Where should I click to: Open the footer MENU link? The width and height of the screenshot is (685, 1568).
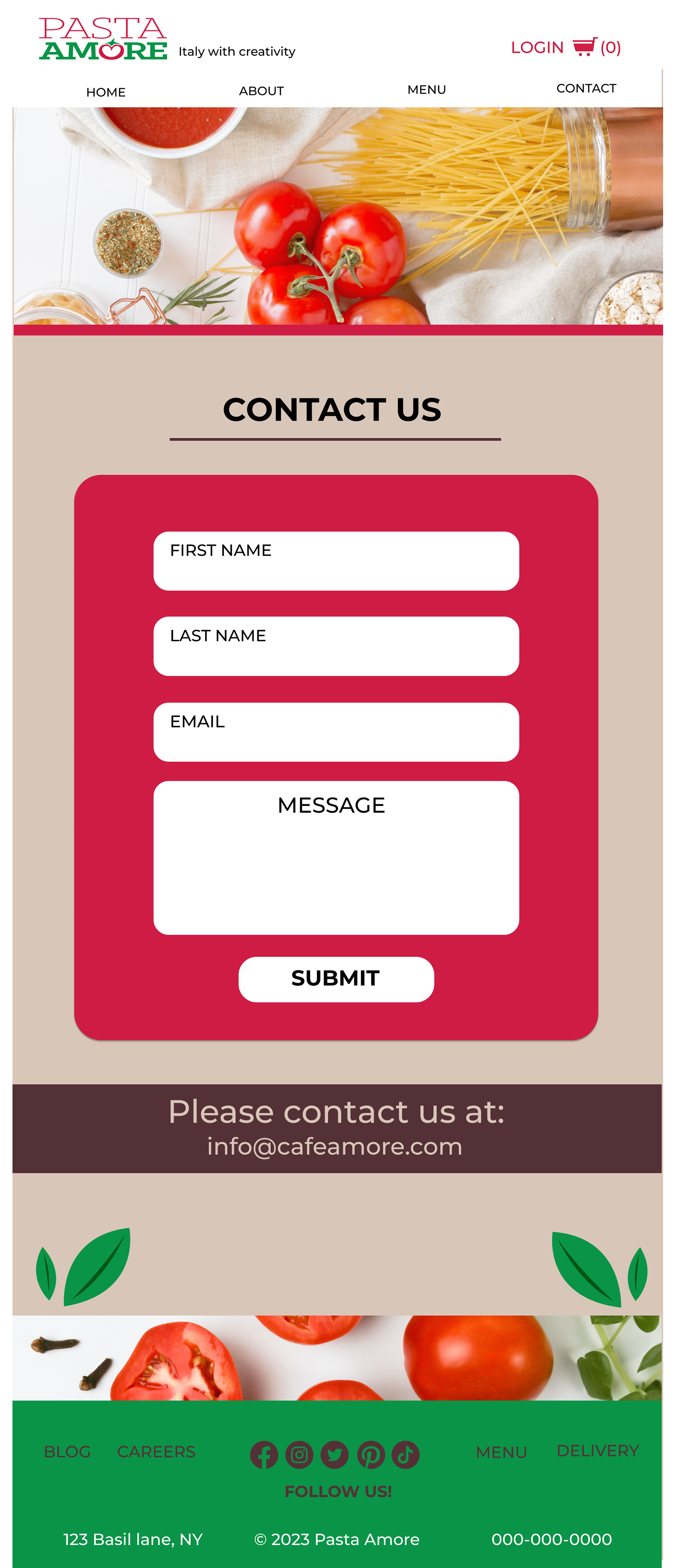[x=501, y=1452]
